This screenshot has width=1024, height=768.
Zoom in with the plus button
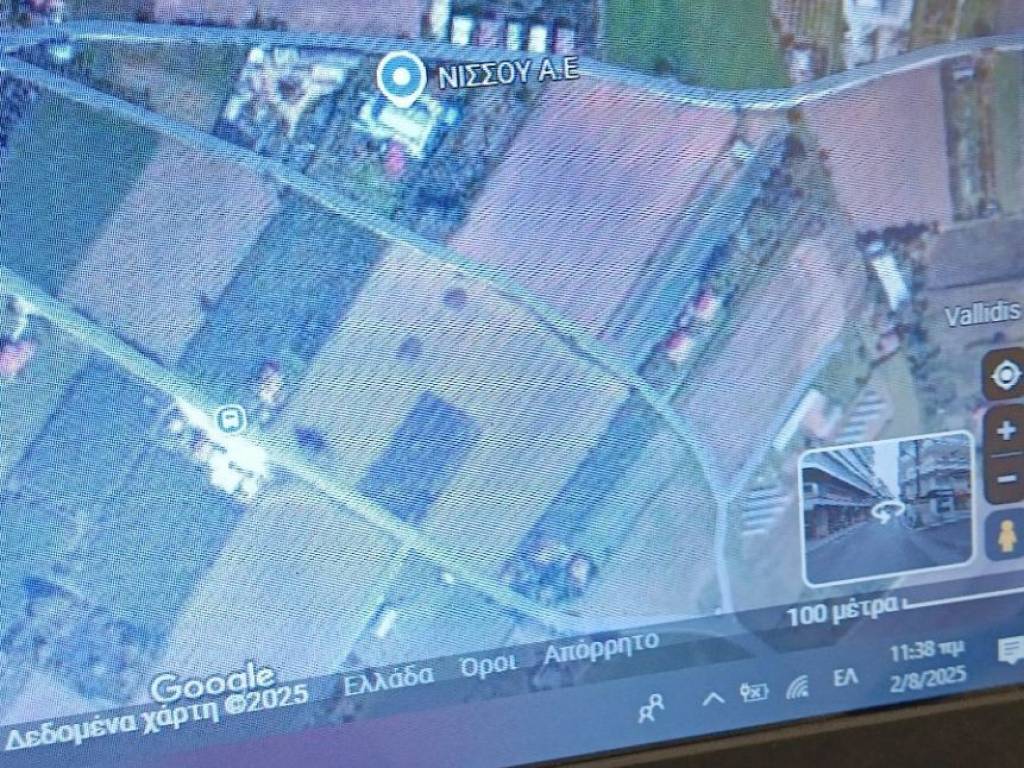[1006, 432]
